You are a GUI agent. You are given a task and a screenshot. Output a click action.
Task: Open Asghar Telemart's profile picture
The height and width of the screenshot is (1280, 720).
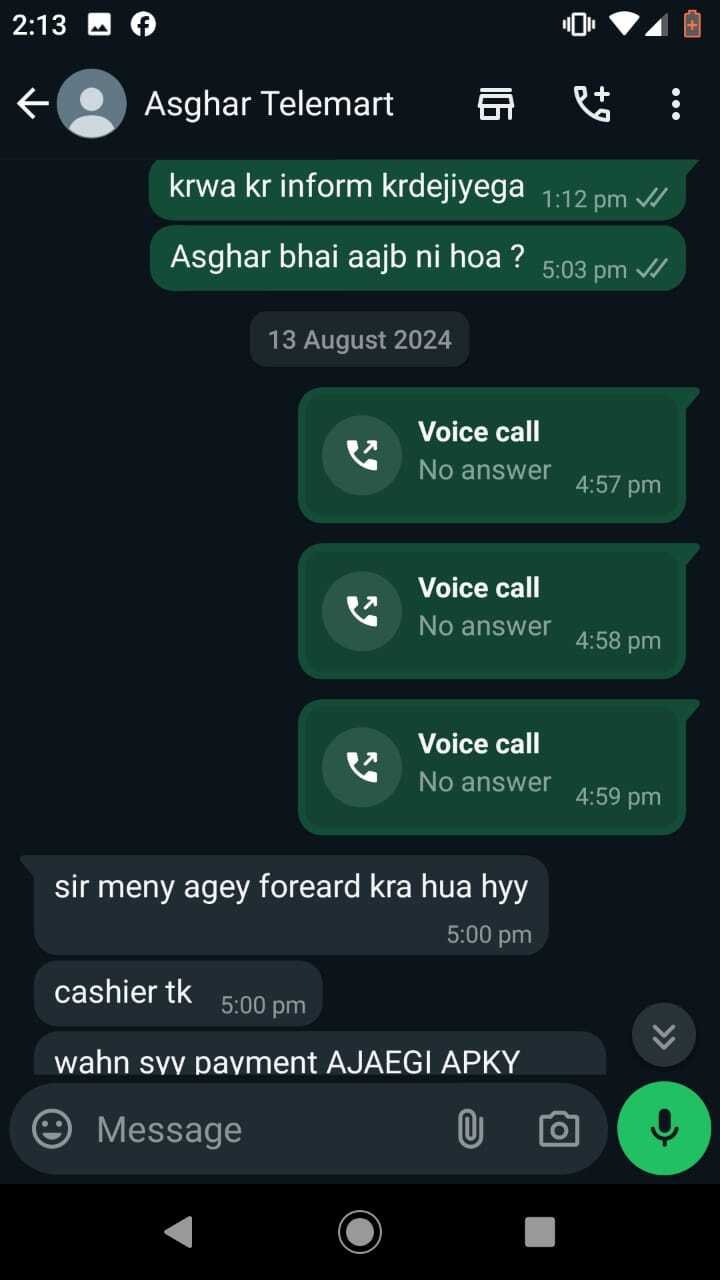(x=91, y=103)
